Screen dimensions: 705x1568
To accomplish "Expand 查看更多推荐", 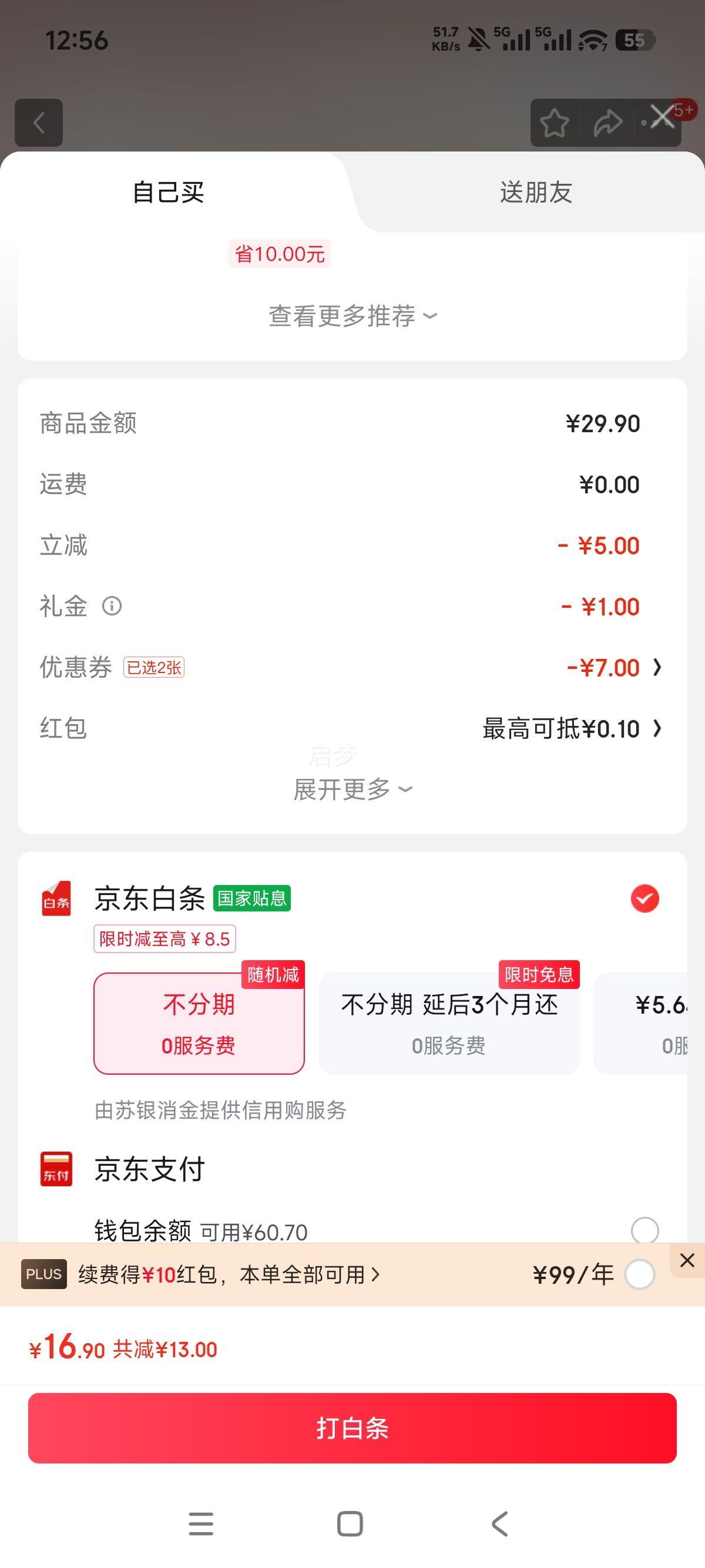I will pos(352,316).
